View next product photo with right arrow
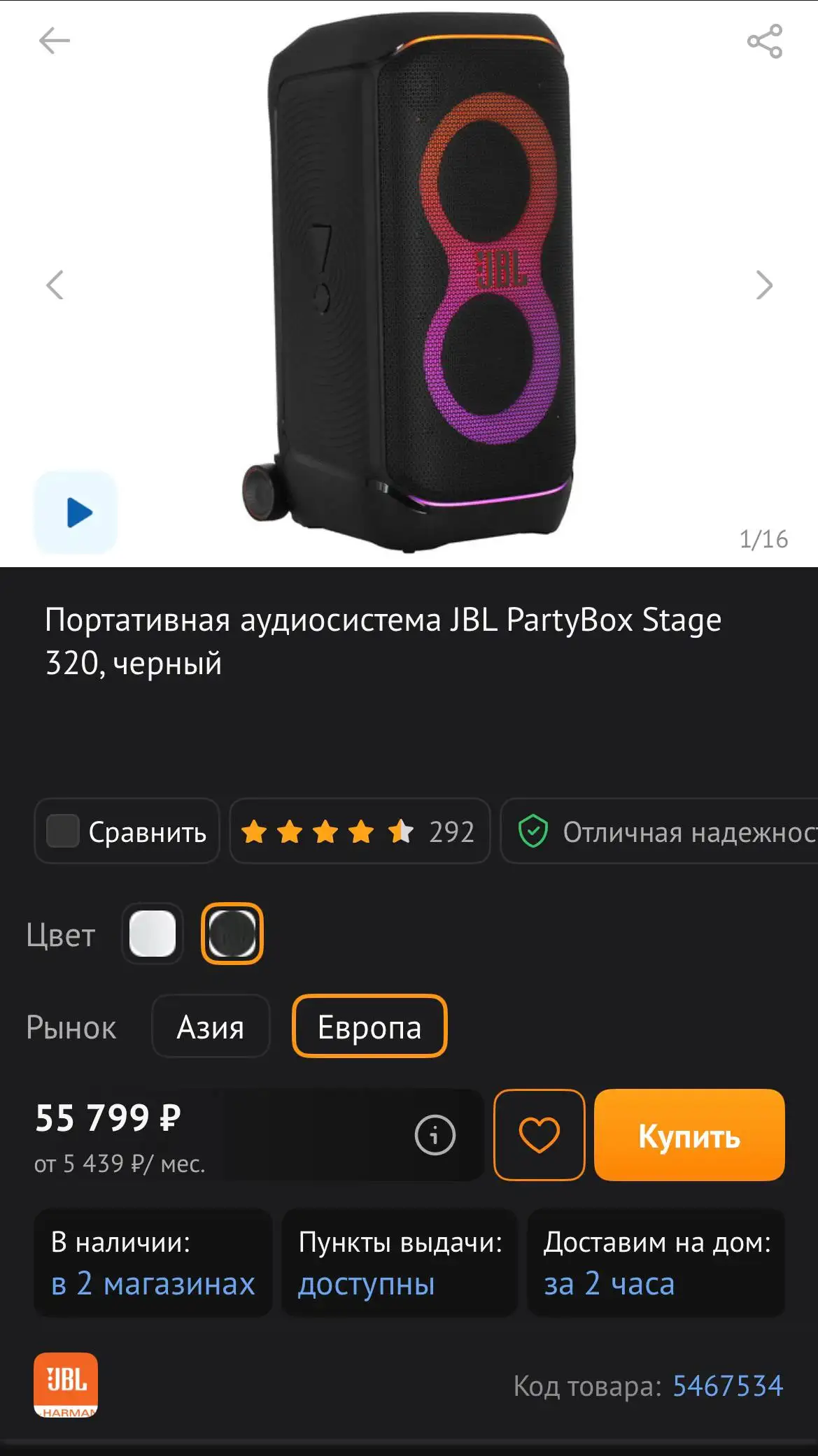The width and height of the screenshot is (818, 1456). click(x=763, y=285)
